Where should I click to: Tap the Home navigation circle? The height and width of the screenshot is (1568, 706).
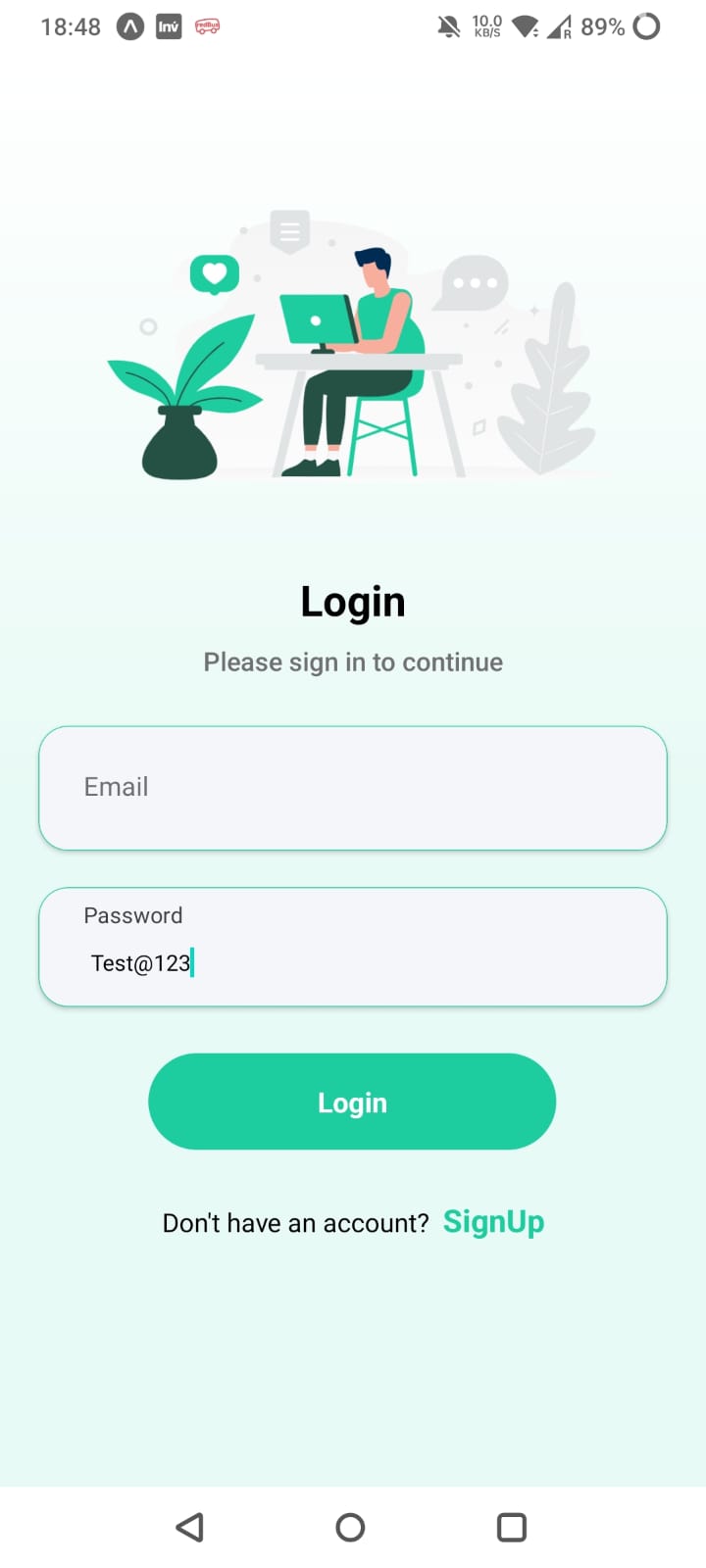[x=350, y=1527]
